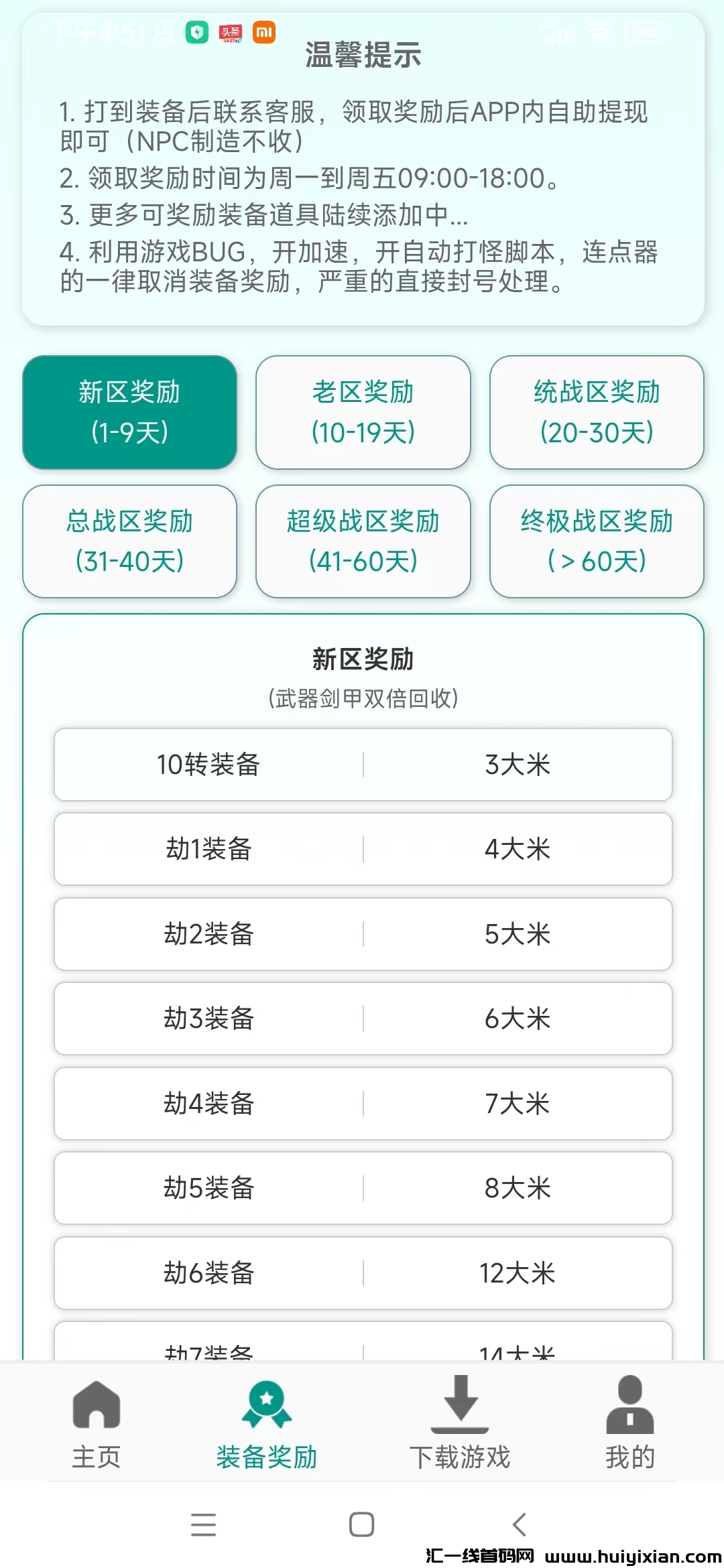Viewport: 724px width, 1568px height.
Task: Tap the green shield icon in status bar
Action: (x=195, y=32)
